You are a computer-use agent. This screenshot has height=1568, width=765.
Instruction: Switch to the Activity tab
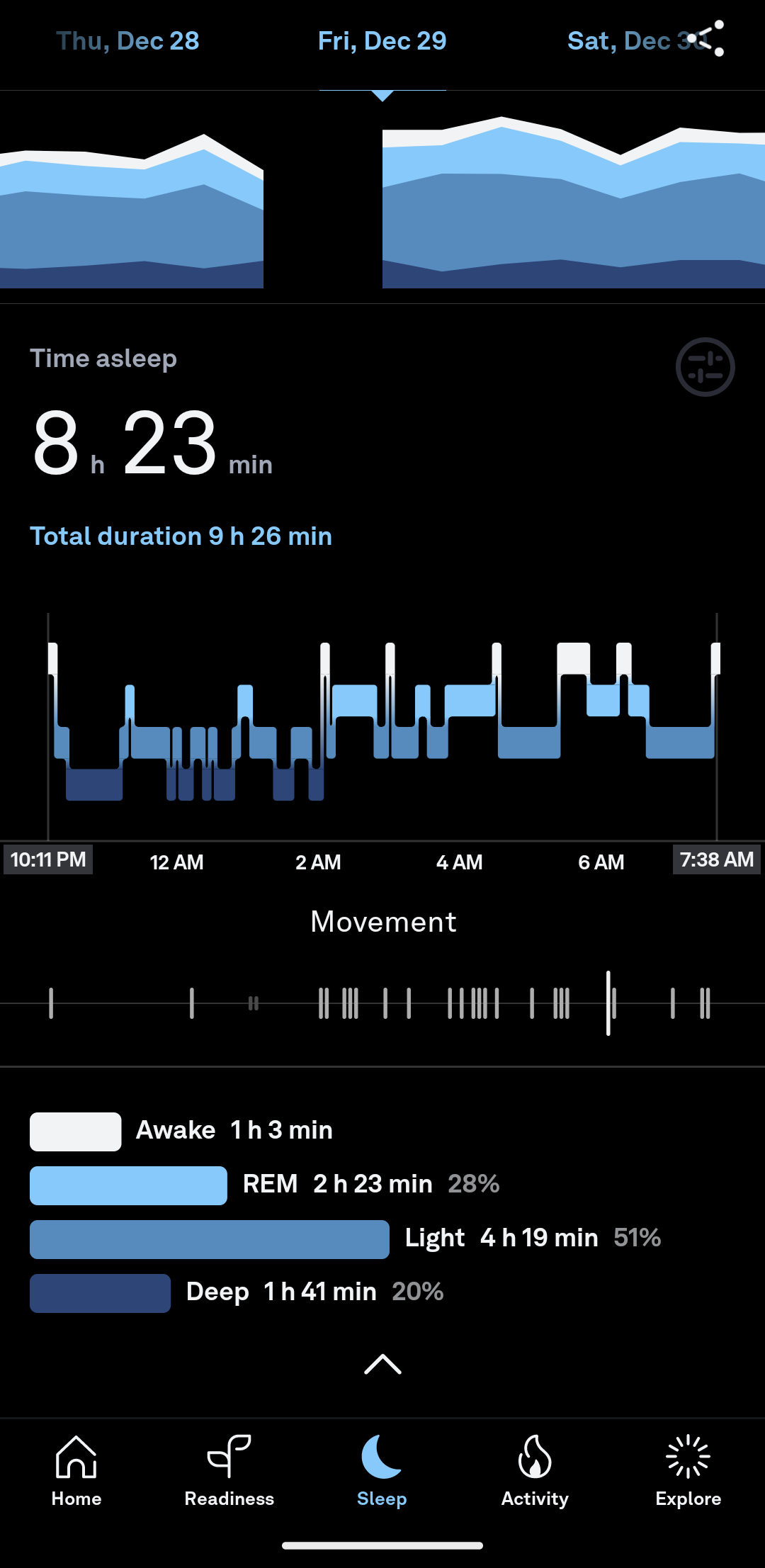(x=535, y=1471)
